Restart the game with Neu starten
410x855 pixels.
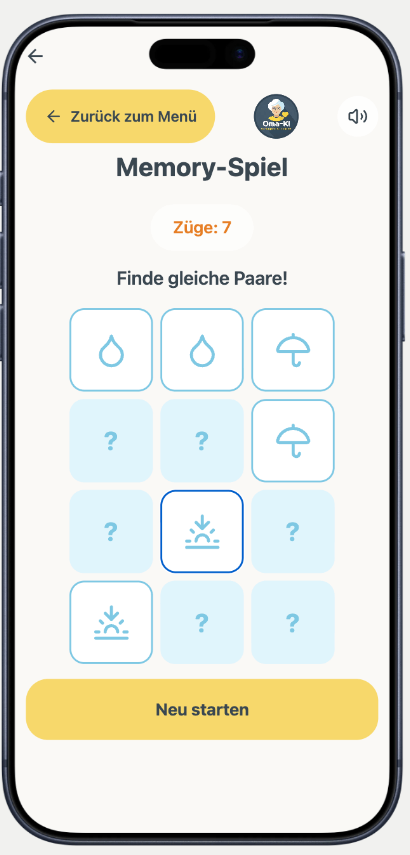click(202, 709)
